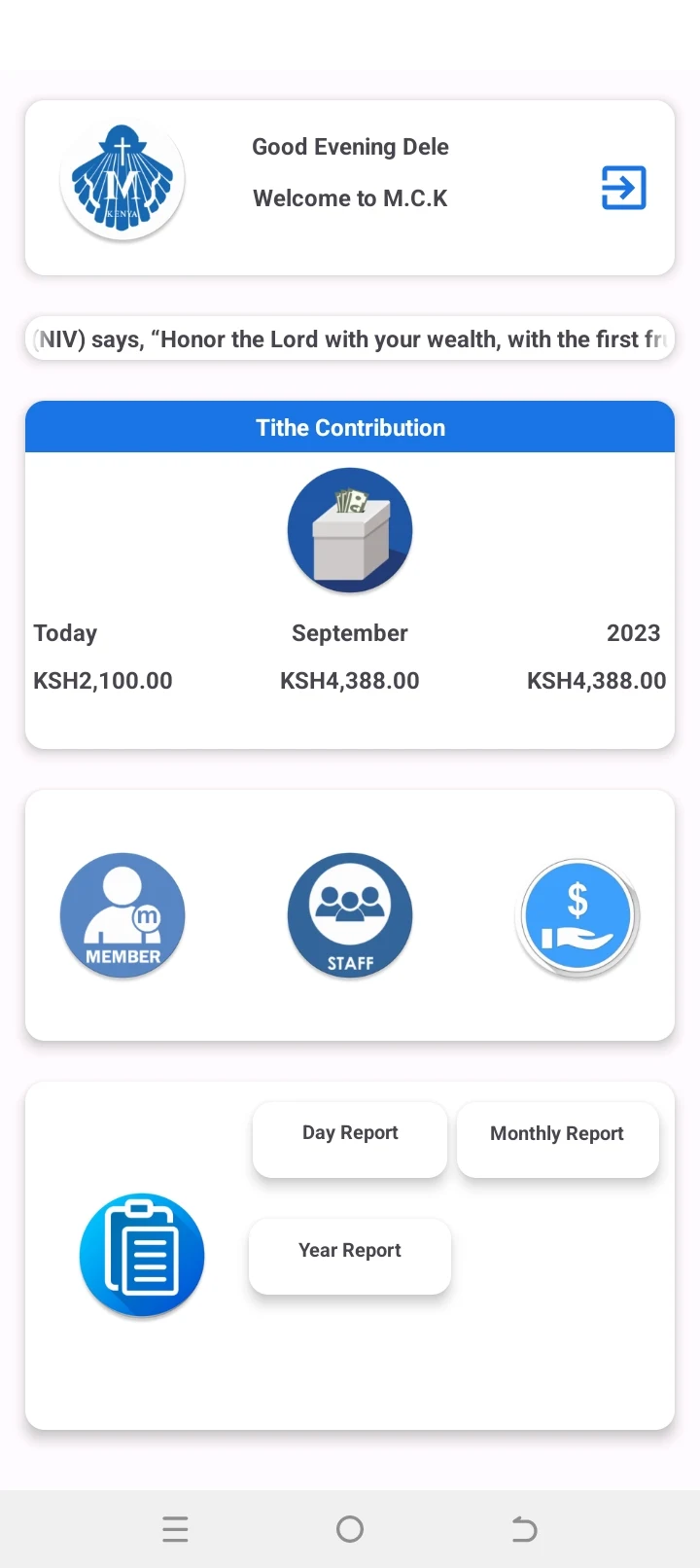The height and width of the screenshot is (1568, 700).
Task: Open the hamburger menu in the navigation bar
Action: tap(175, 1528)
